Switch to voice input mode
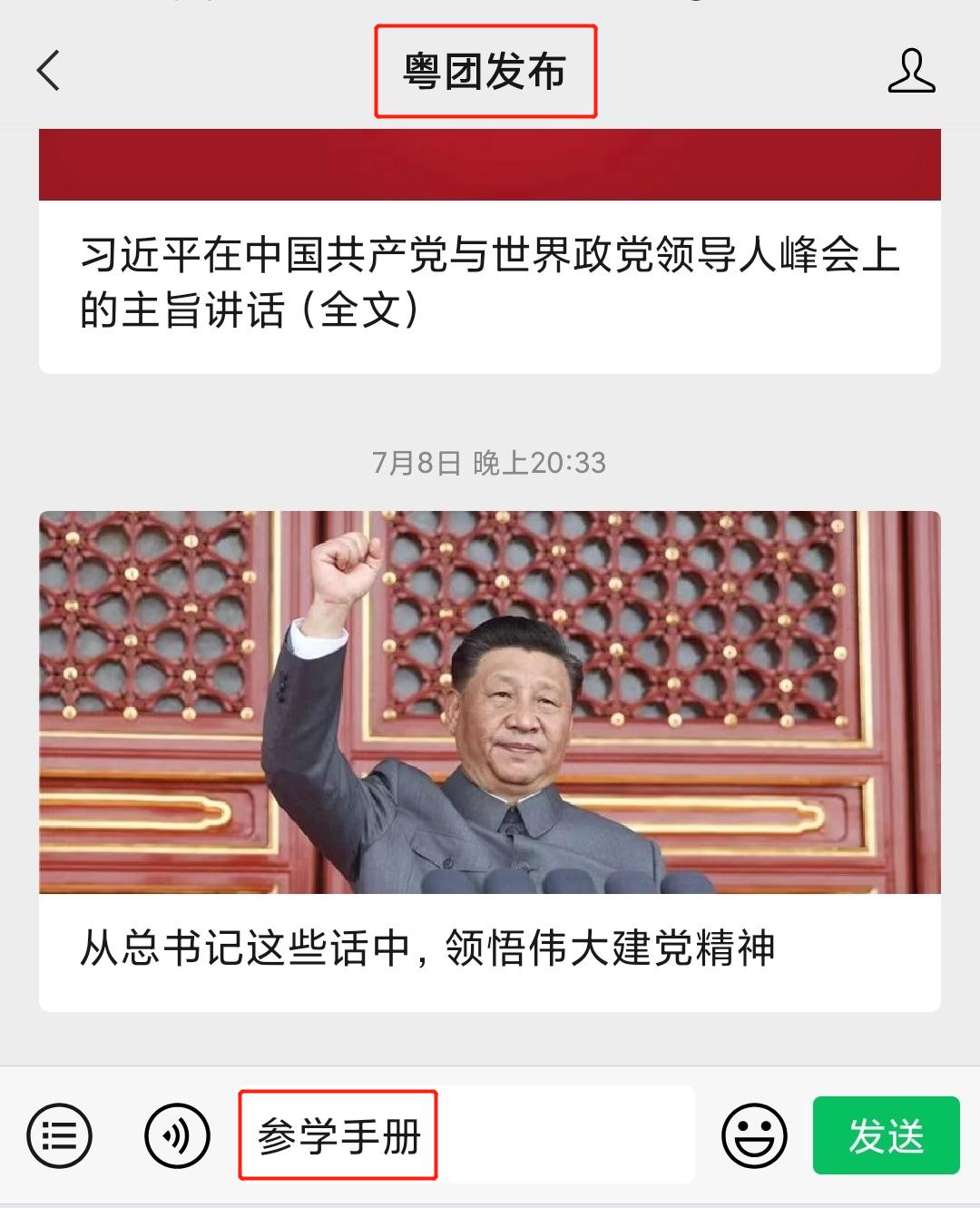The width and height of the screenshot is (980, 1208). click(177, 1135)
